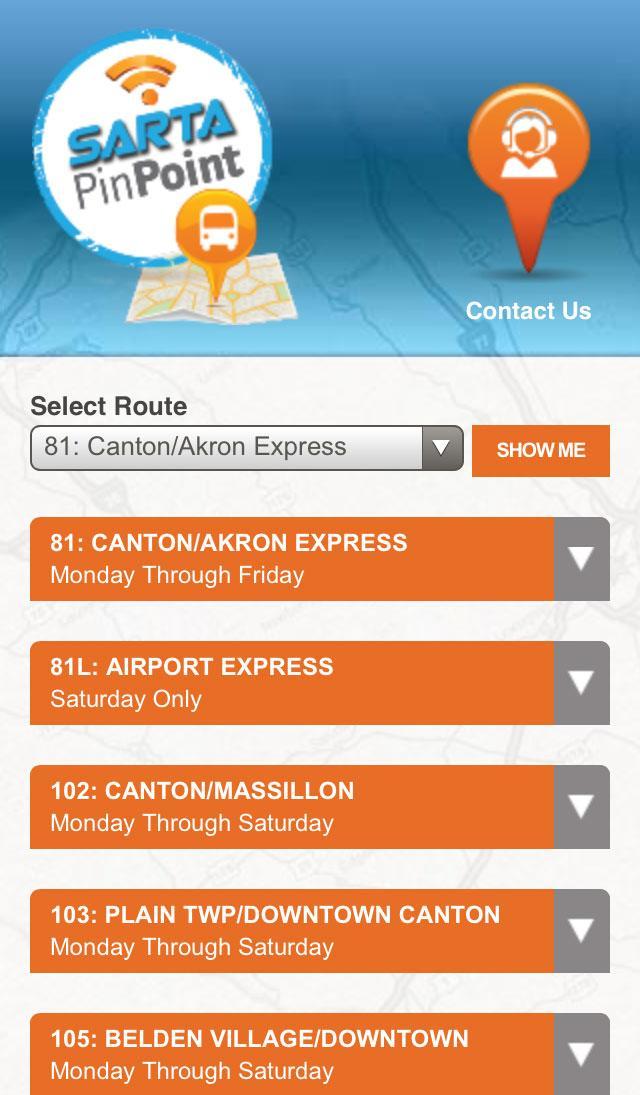Expand the 81L: Airport Express schedule
Image resolution: width=640 pixels, height=1095 pixels.
(581, 683)
